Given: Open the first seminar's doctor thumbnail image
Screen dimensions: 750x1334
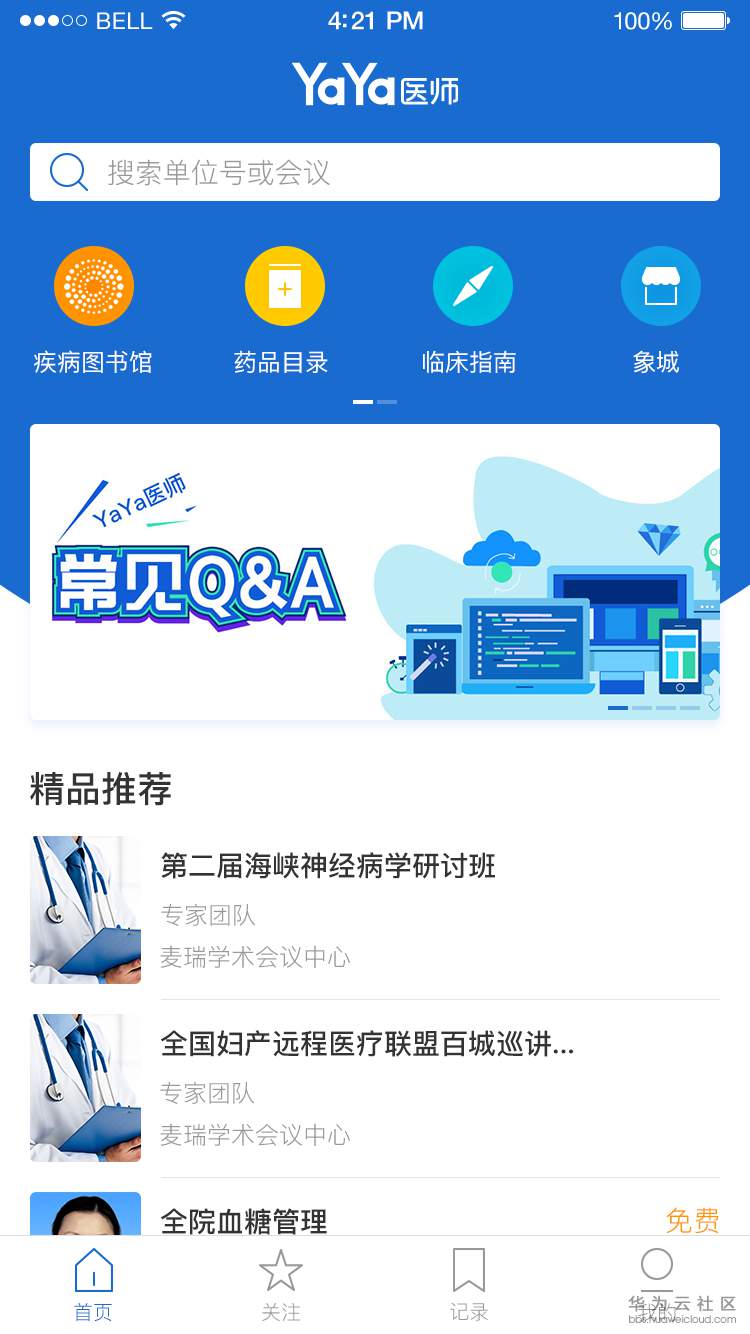Looking at the screenshot, I should tap(85, 910).
